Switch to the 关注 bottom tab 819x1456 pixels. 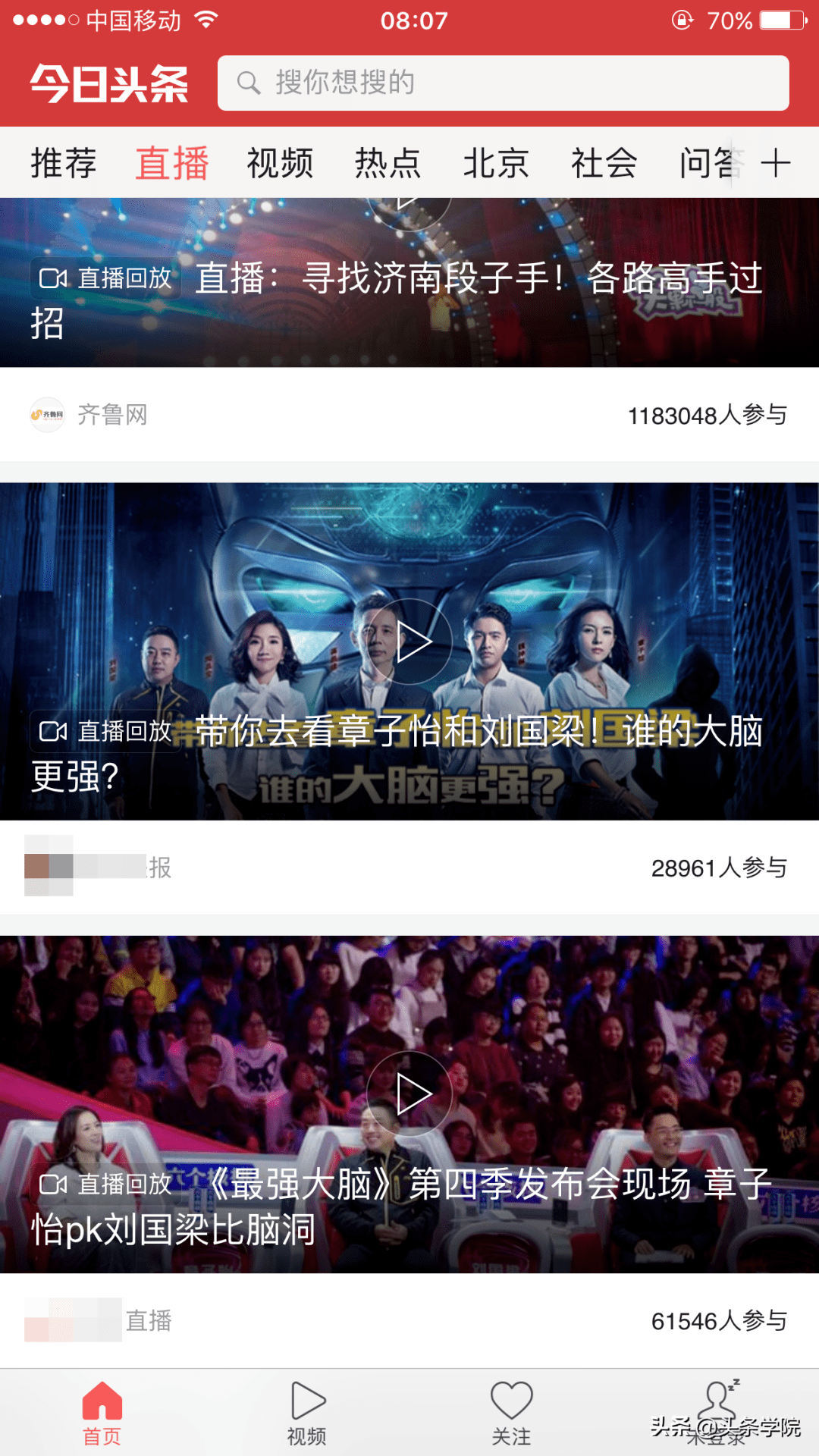pos(512,1414)
